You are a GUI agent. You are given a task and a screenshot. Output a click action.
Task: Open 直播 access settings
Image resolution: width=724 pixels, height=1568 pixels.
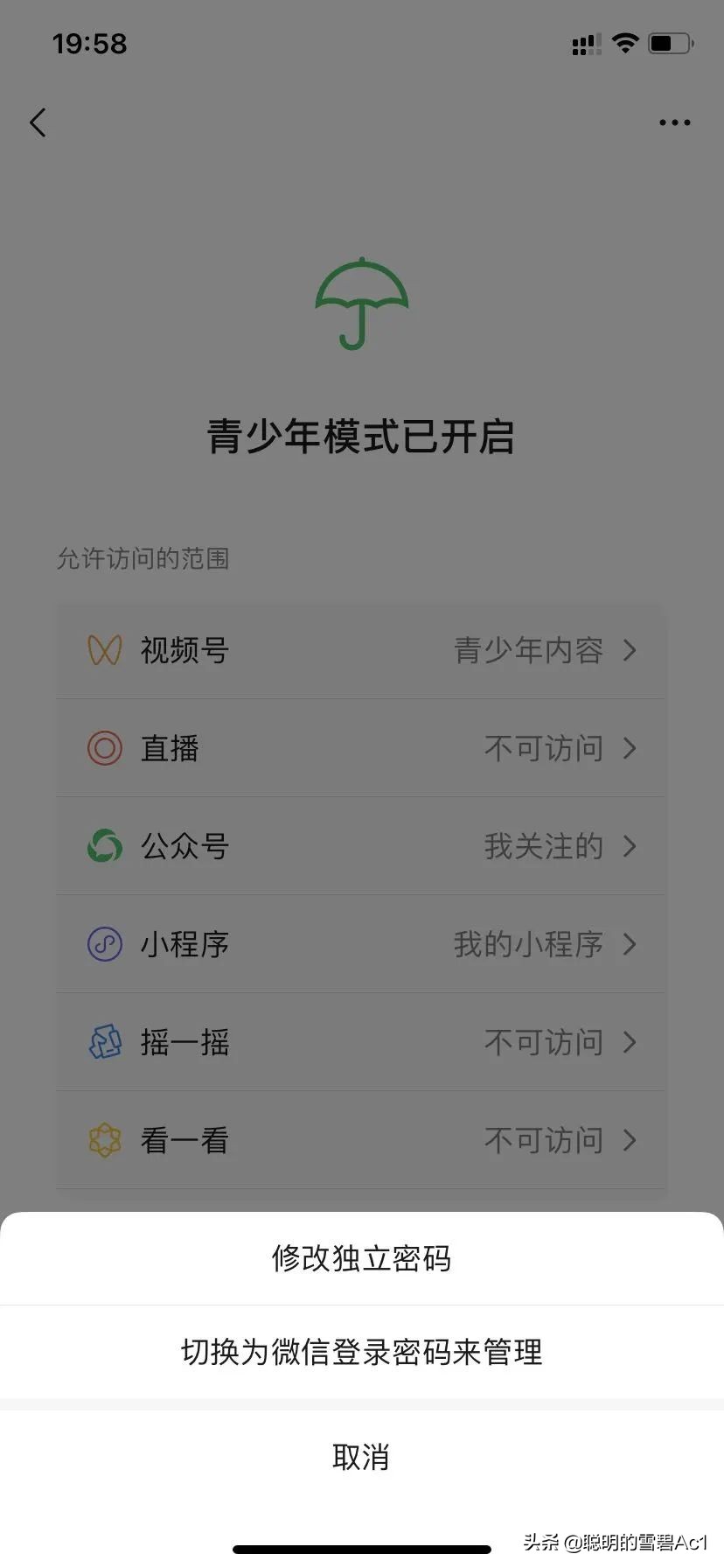(x=361, y=748)
